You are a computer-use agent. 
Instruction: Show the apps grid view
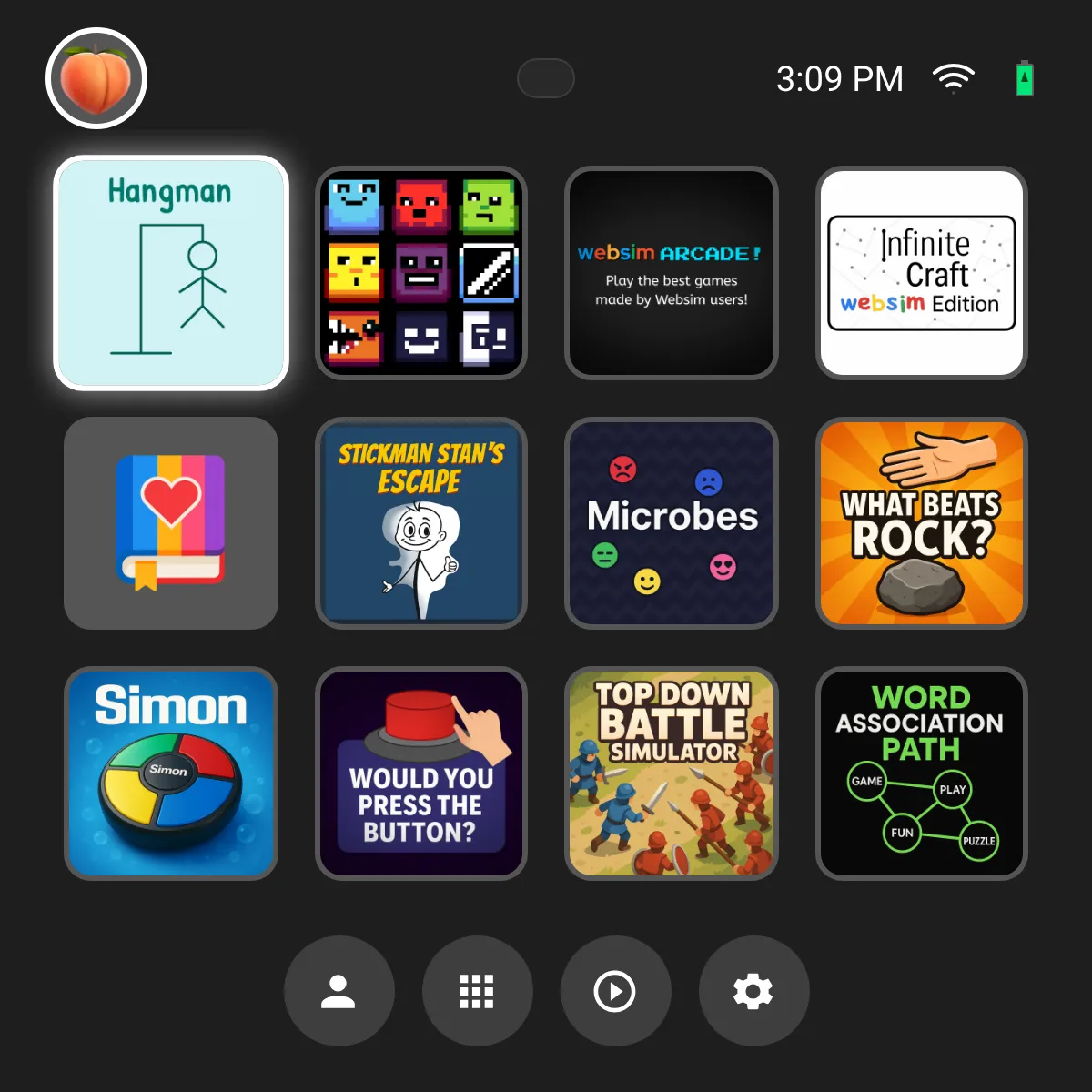(477, 991)
